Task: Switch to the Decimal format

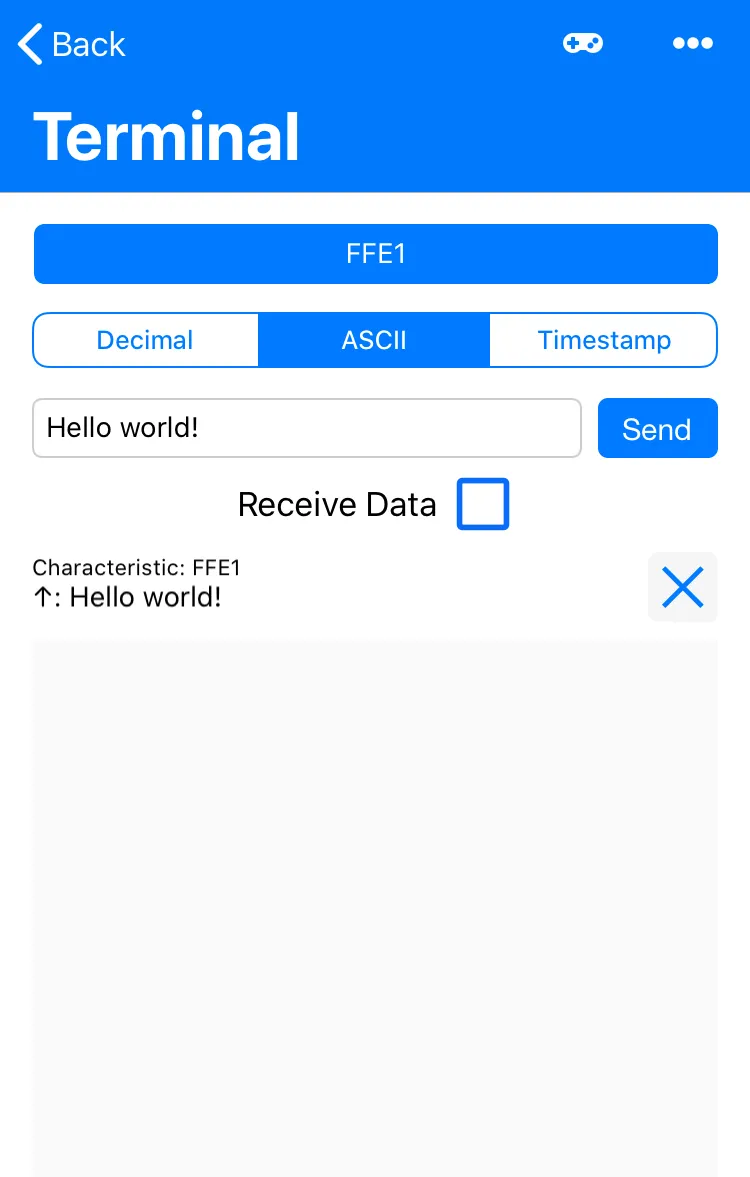Action: 146,340
